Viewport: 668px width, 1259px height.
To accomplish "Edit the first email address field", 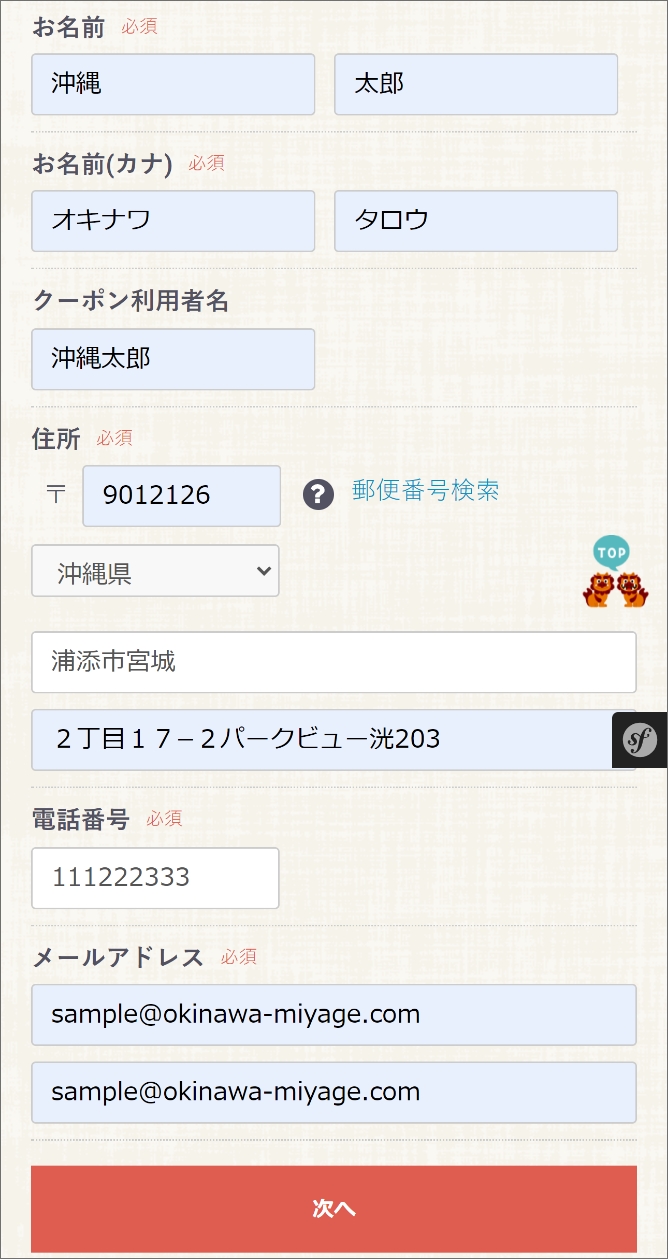I will coord(333,1015).
